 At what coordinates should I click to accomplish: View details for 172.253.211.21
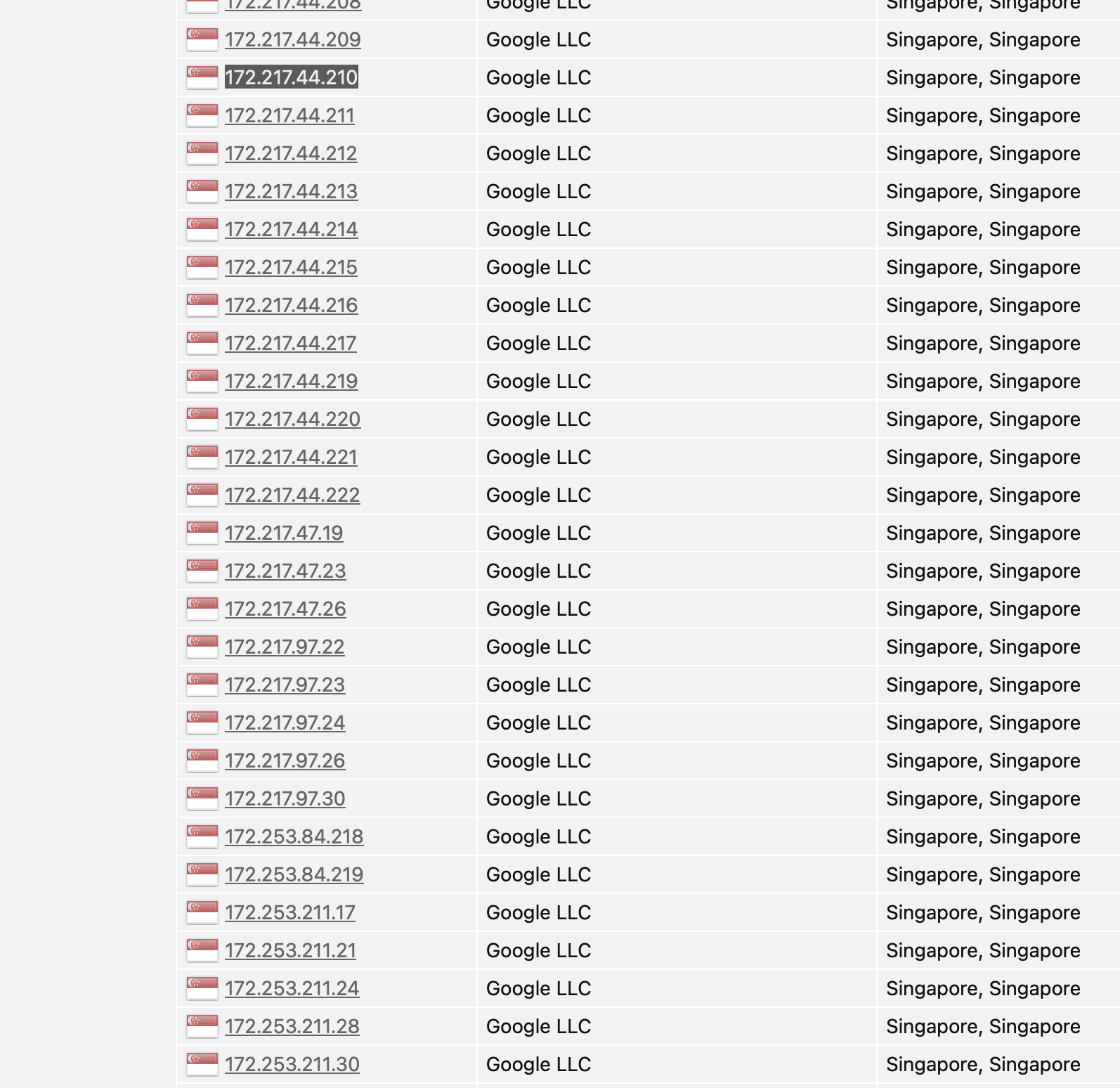[290, 950]
